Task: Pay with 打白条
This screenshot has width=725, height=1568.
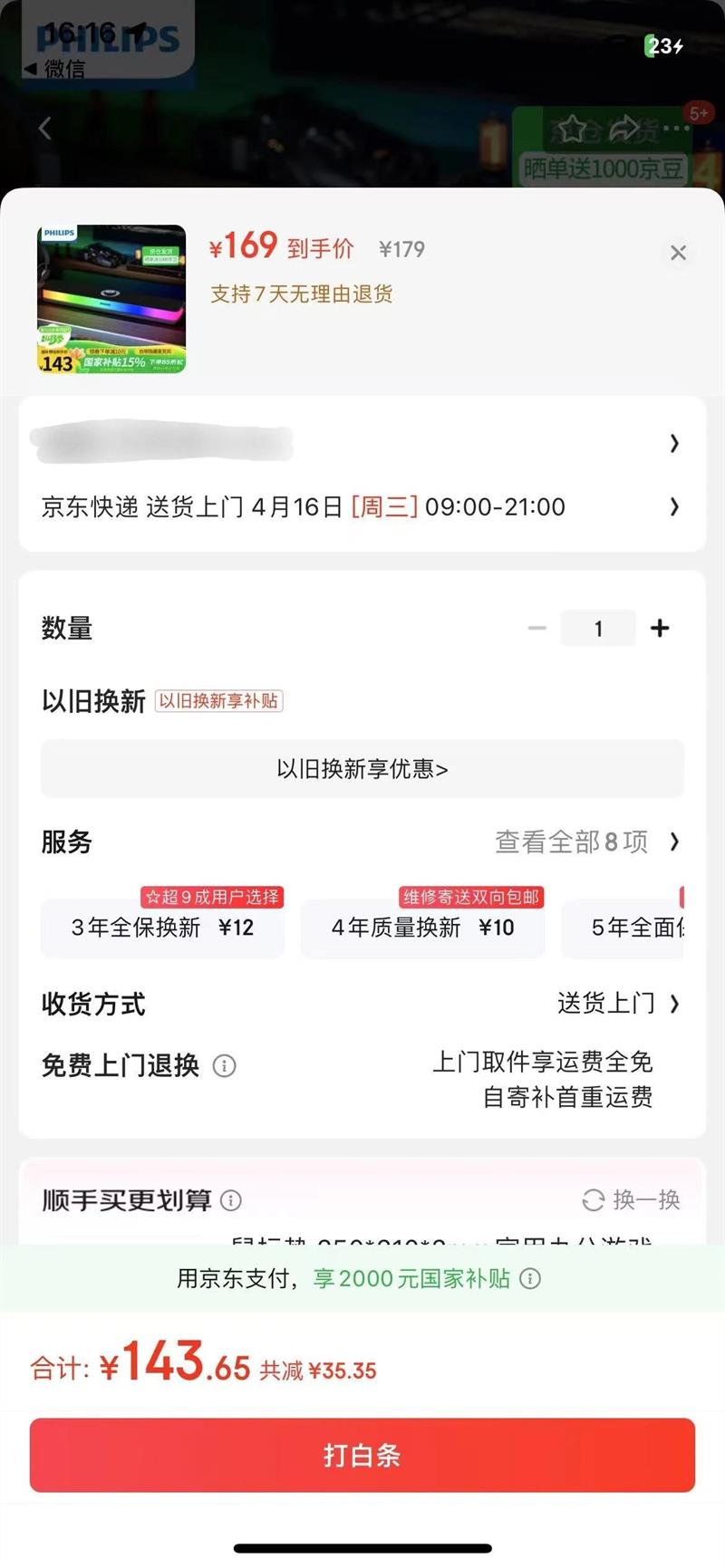Action: [362, 1455]
